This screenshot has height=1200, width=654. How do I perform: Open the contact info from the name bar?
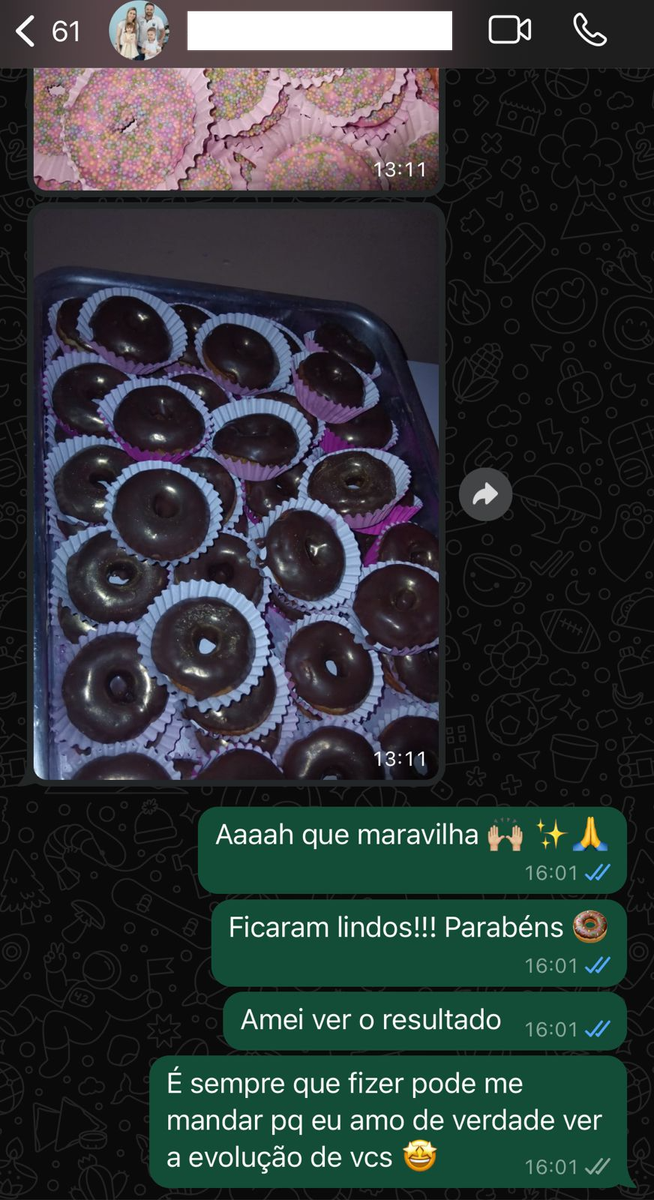(319, 31)
